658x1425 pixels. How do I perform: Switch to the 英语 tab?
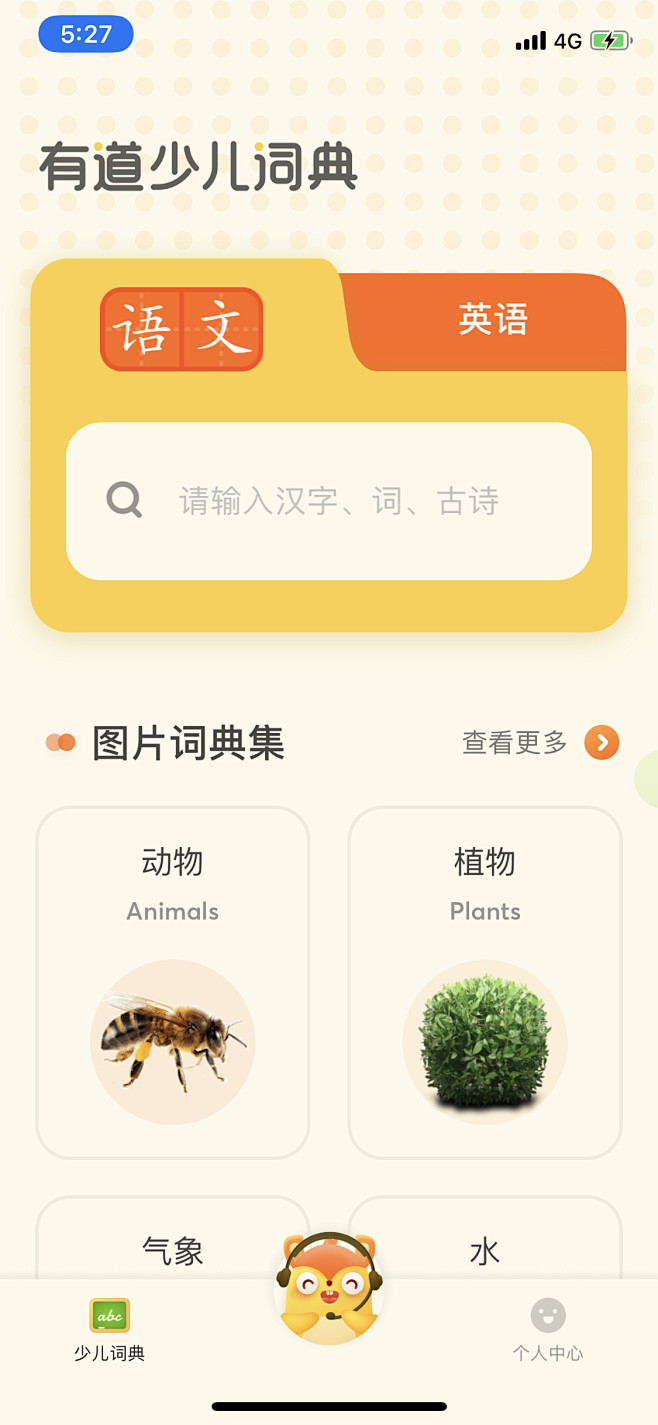click(492, 320)
